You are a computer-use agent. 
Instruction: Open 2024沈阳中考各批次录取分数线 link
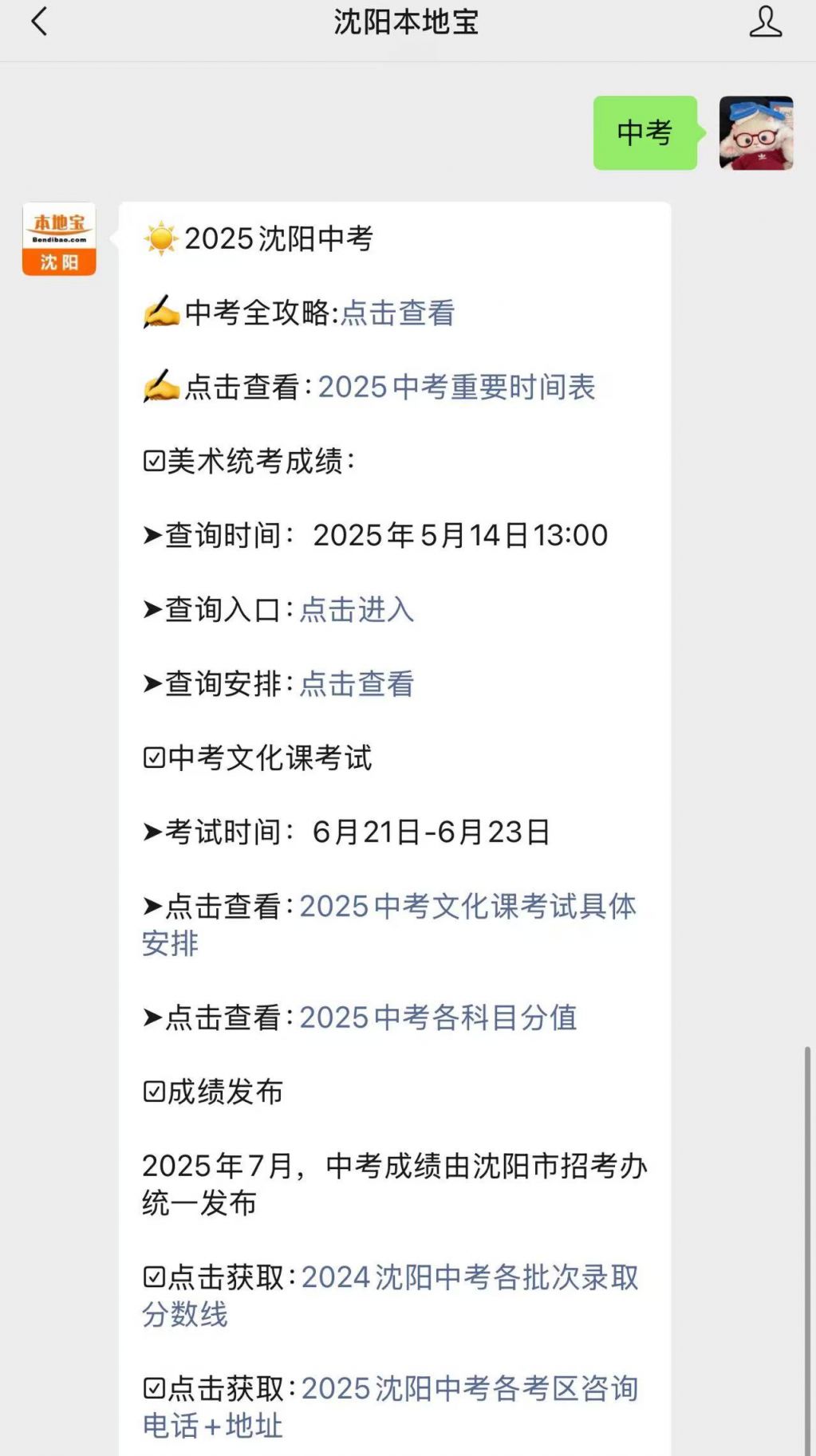click(x=469, y=1277)
